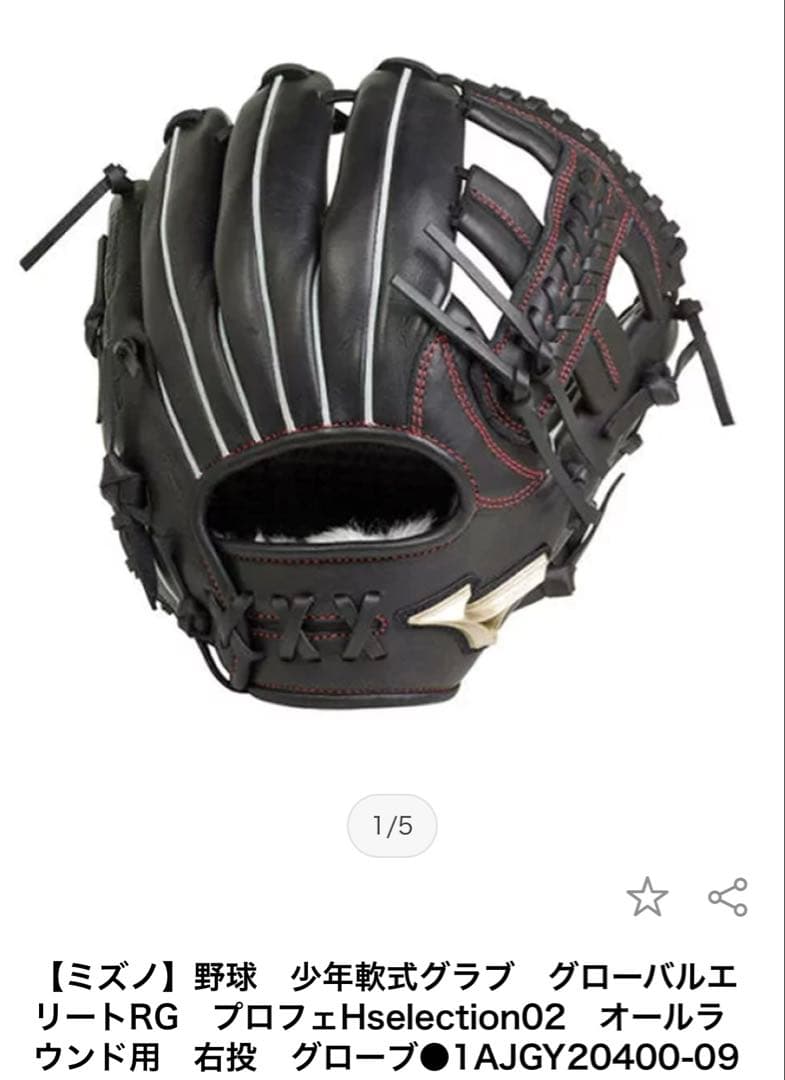Share this Mizuno glove listing

coord(728,897)
